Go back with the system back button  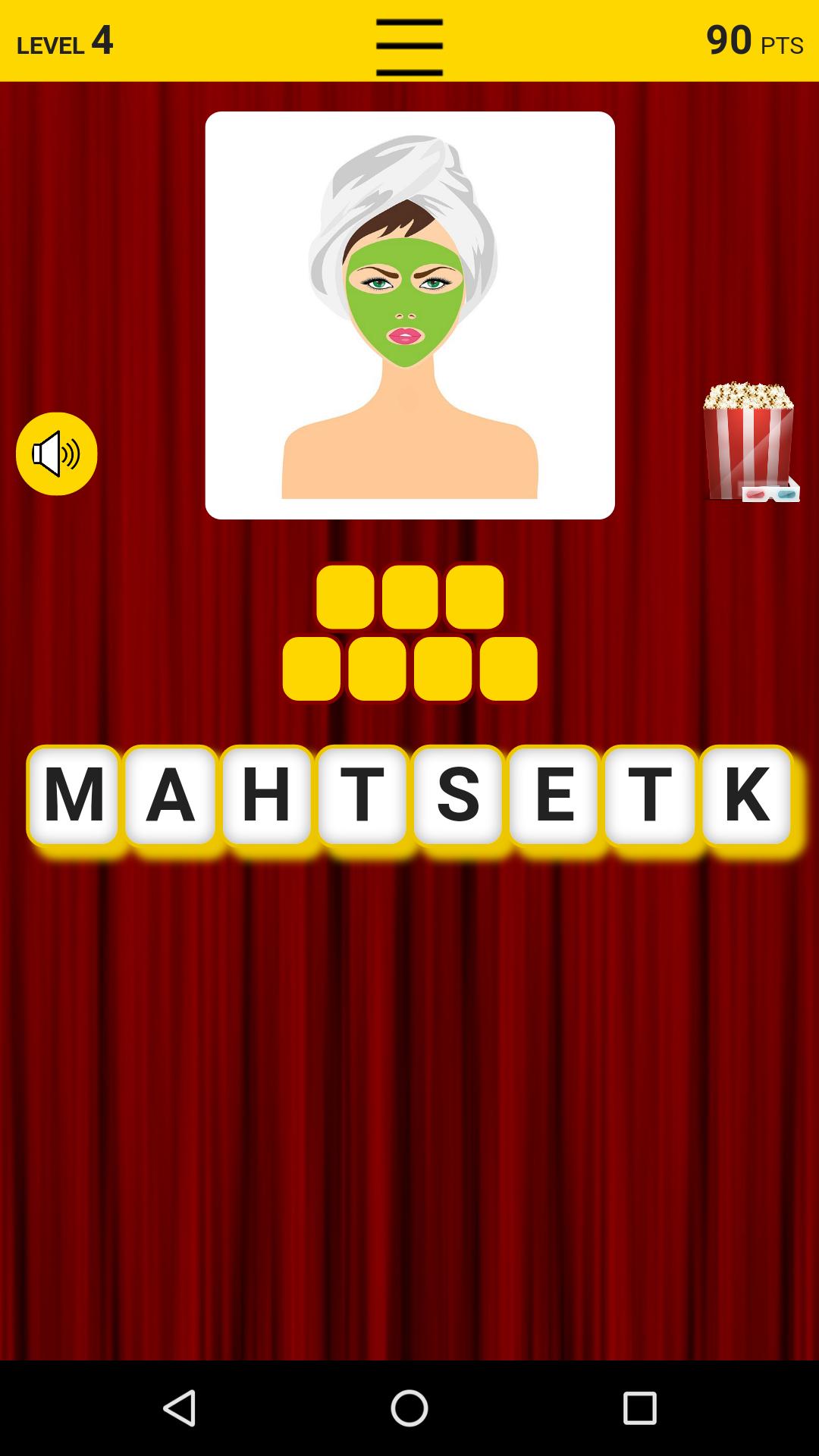[x=180, y=1408]
